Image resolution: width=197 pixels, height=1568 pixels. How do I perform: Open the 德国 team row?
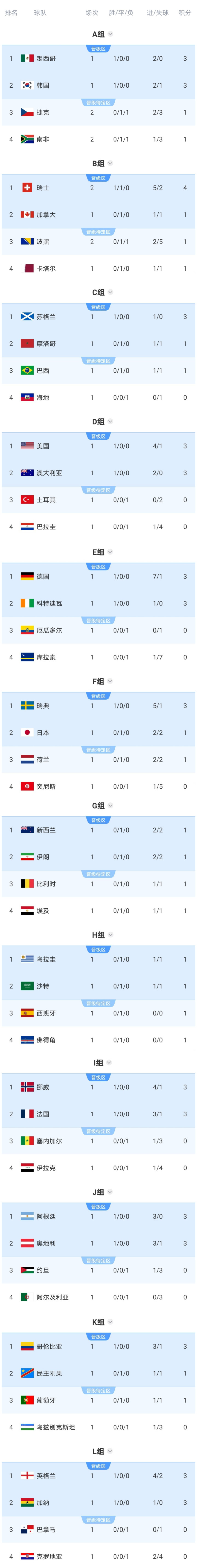99,576
